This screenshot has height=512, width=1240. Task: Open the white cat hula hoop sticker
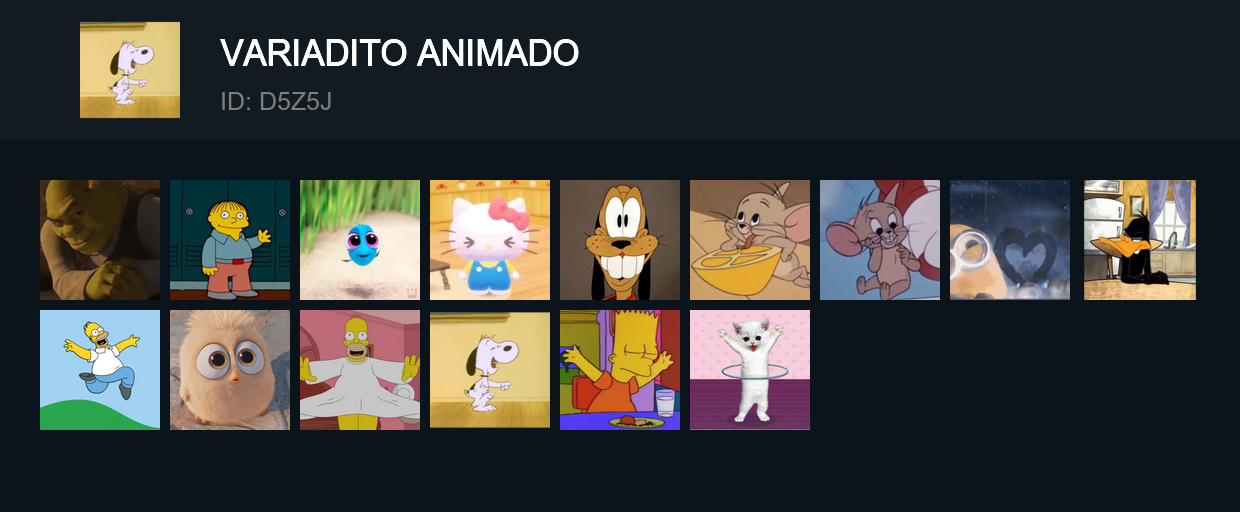pos(750,370)
